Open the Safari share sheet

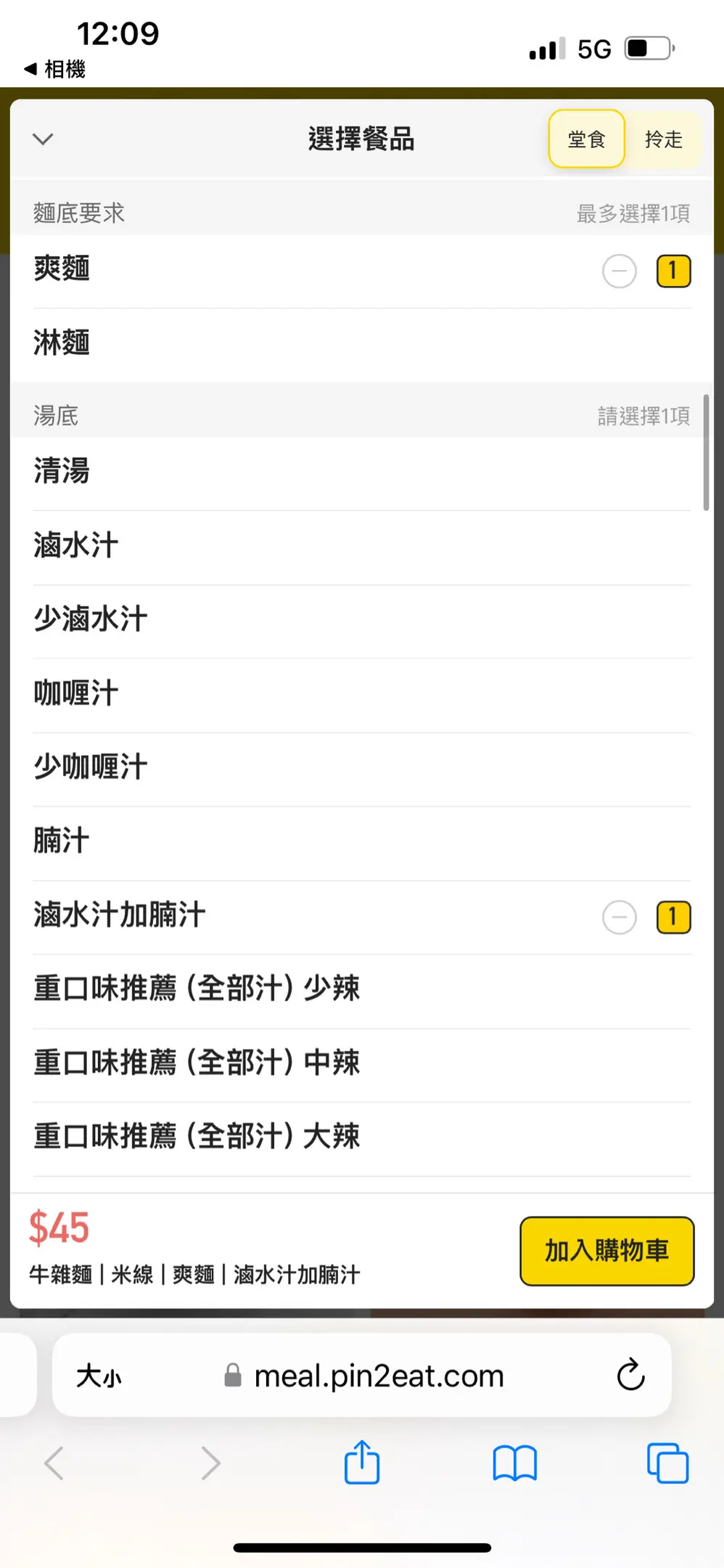point(361,1463)
